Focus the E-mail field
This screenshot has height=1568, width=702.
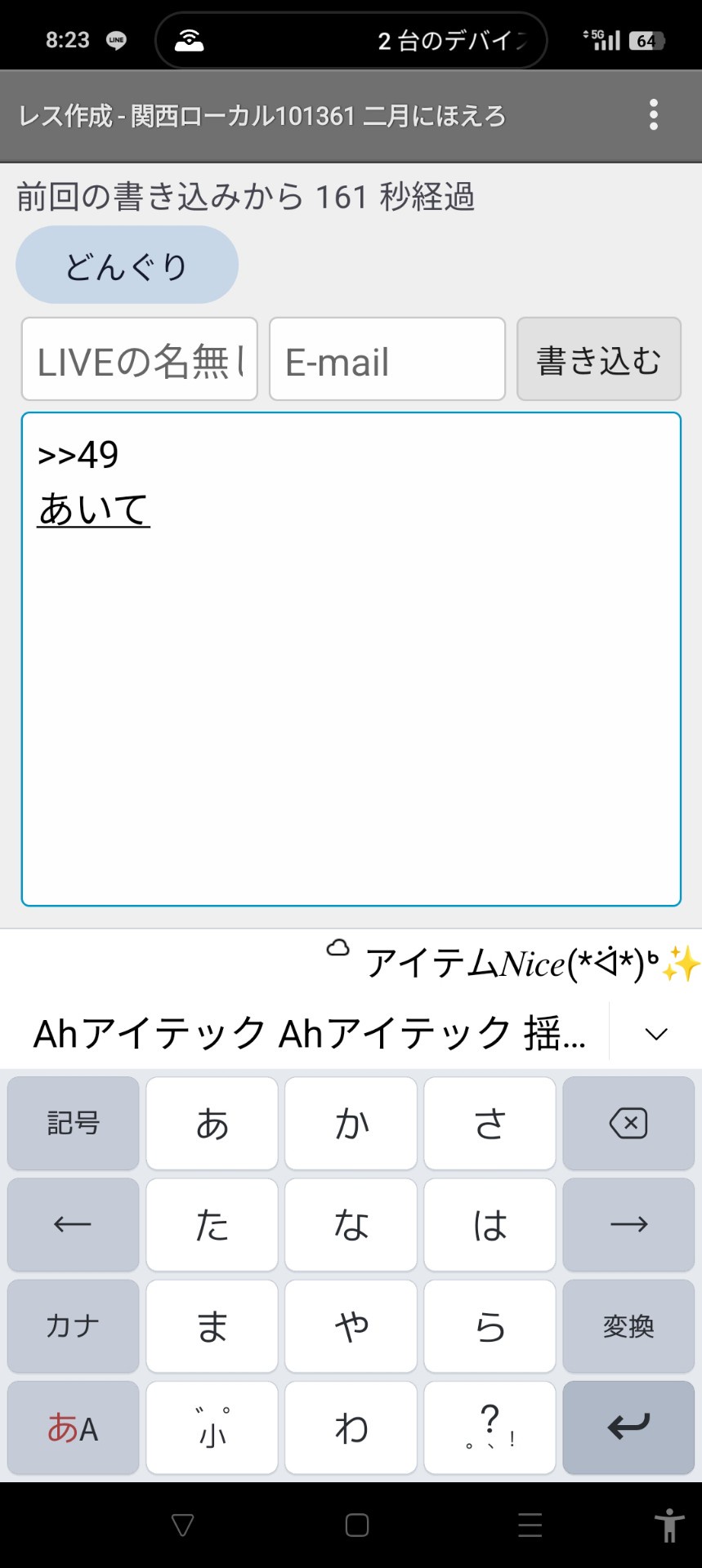pyautogui.click(x=387, y=359)
